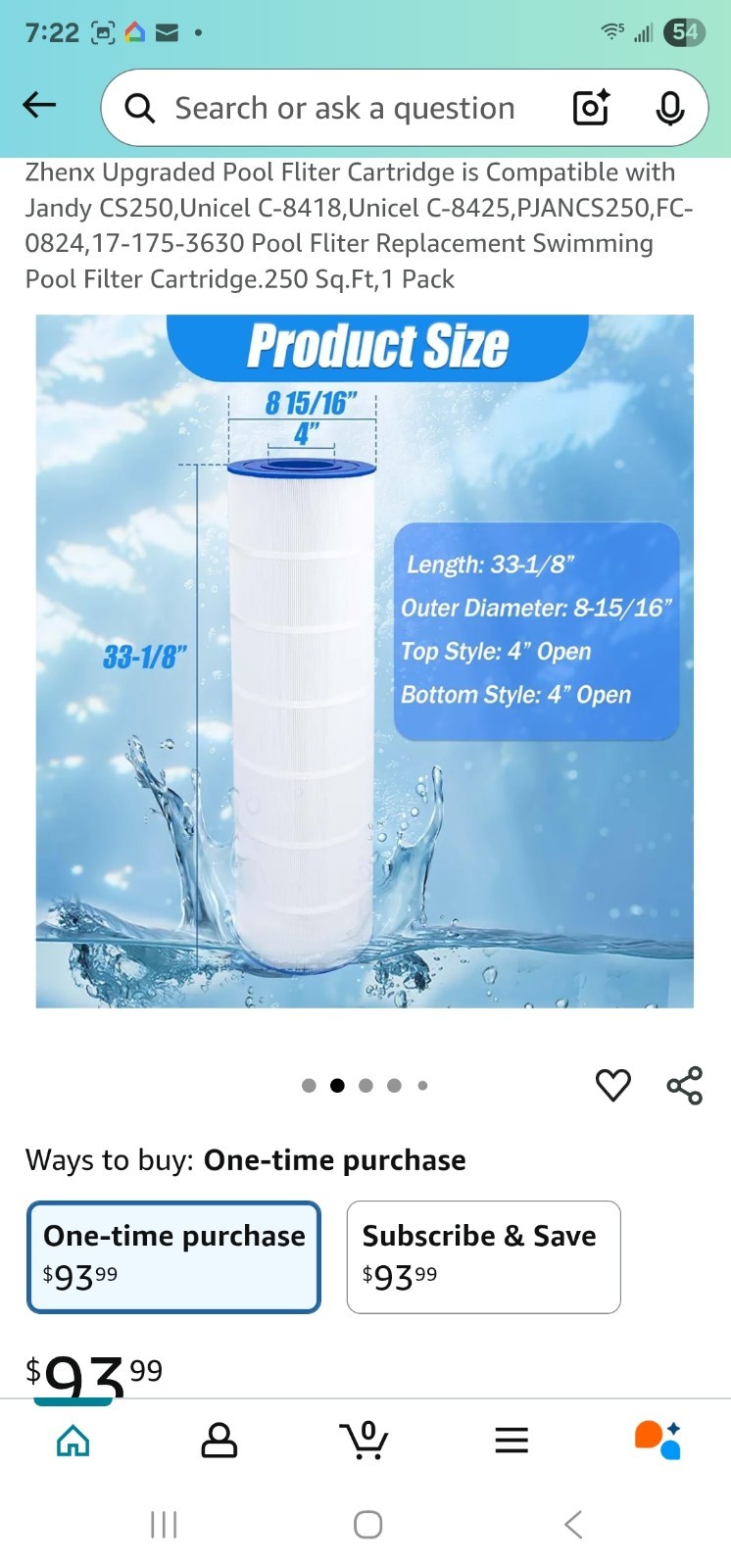The image size is (731, 1568).
Task: Open the shopping cart
Action: 365,1441
